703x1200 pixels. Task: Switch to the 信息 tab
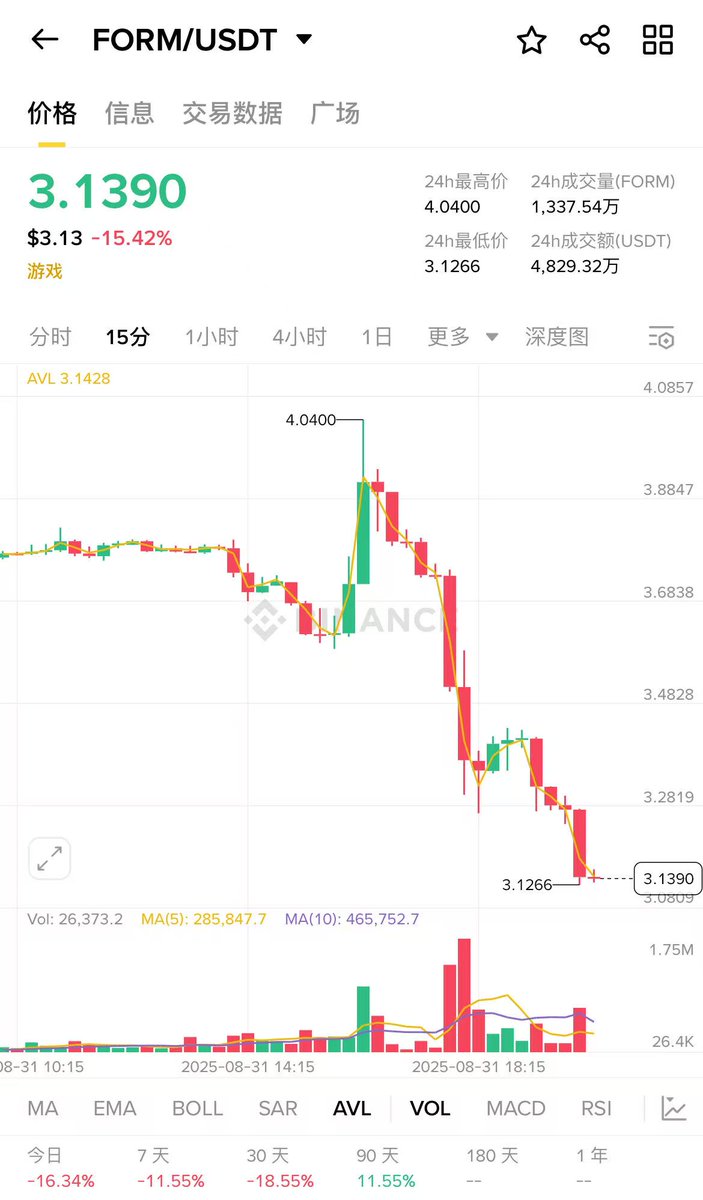(130, 113)
